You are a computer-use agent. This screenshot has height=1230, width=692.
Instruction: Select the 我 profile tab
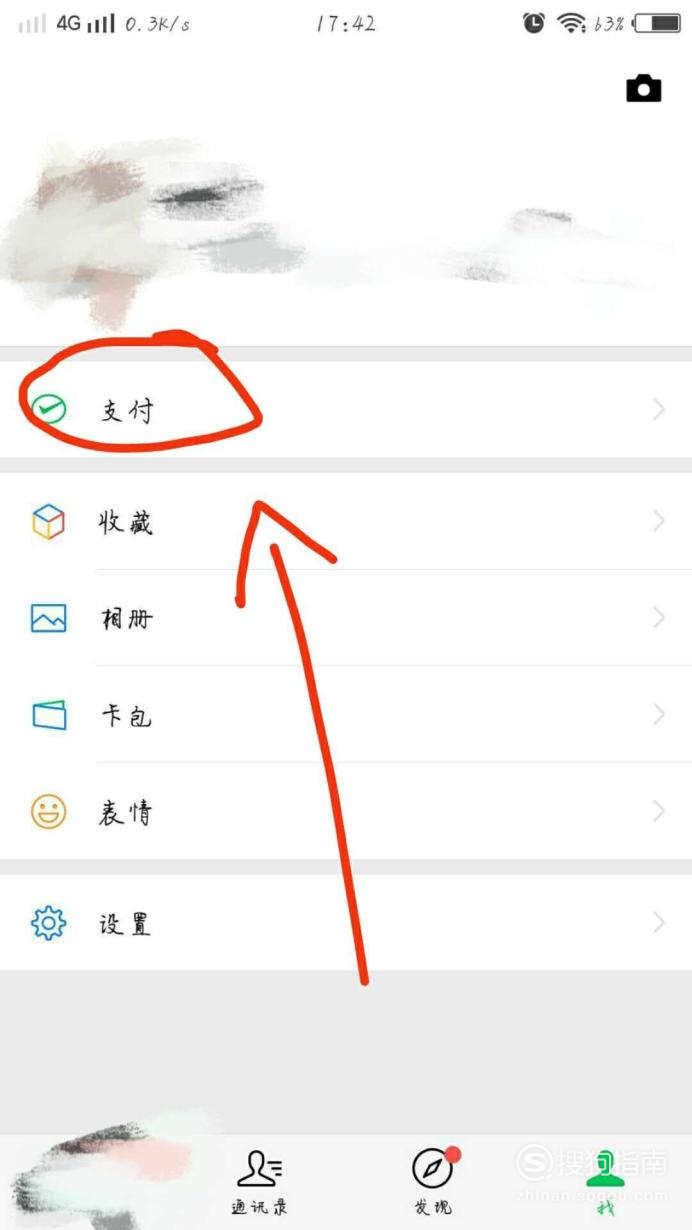tap(605, 1181)
